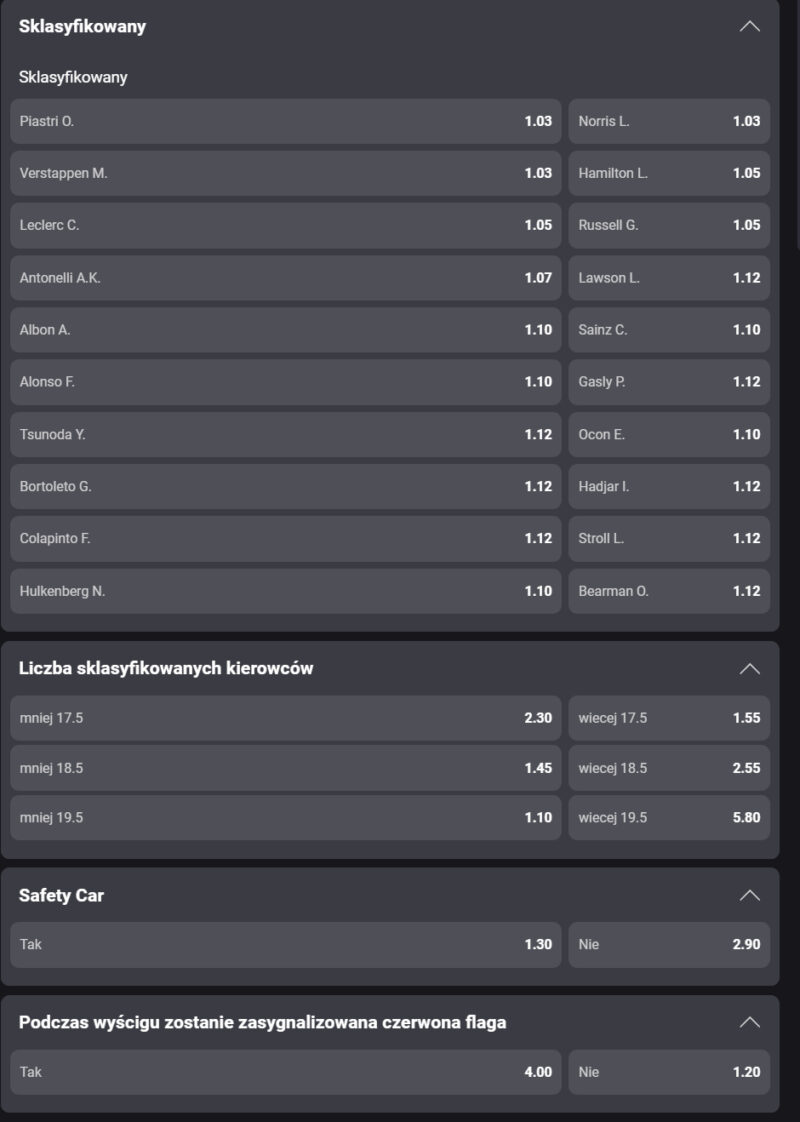This screenshot has width=800, height=1122.
Task: Bet Tak on Safety Car 1.30
Action: (x=285, y=945)
